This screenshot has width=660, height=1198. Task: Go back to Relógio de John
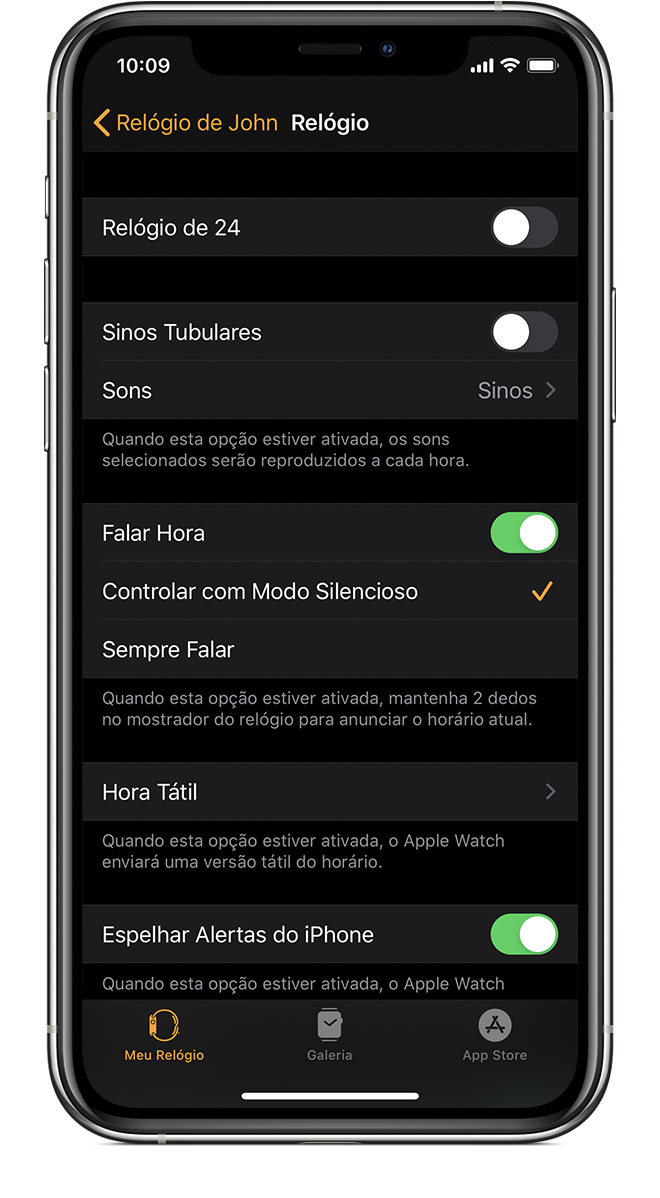pyautogui.click(x=185, y=123)
